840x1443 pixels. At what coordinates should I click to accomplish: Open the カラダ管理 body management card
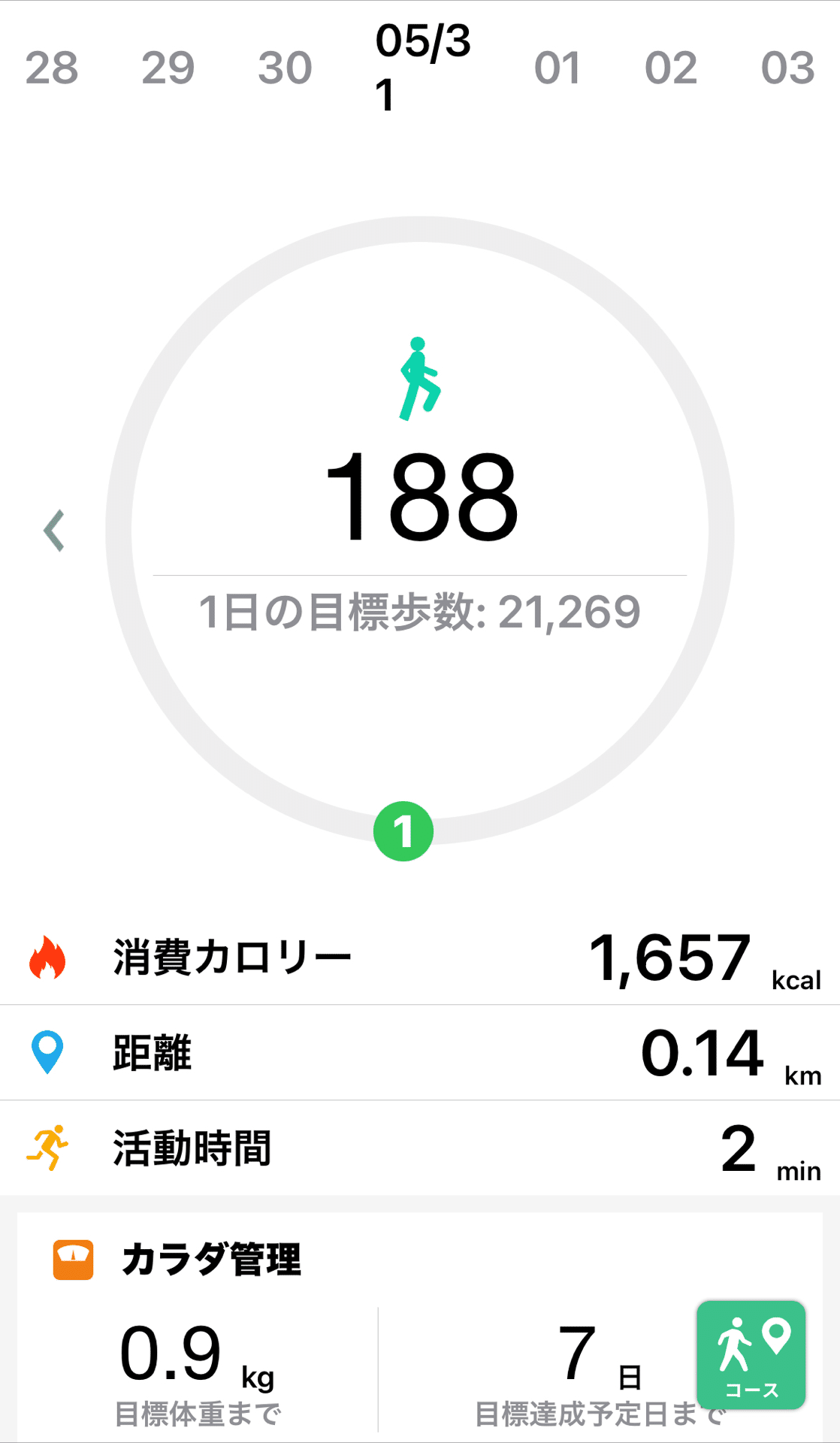[212, 1260]
